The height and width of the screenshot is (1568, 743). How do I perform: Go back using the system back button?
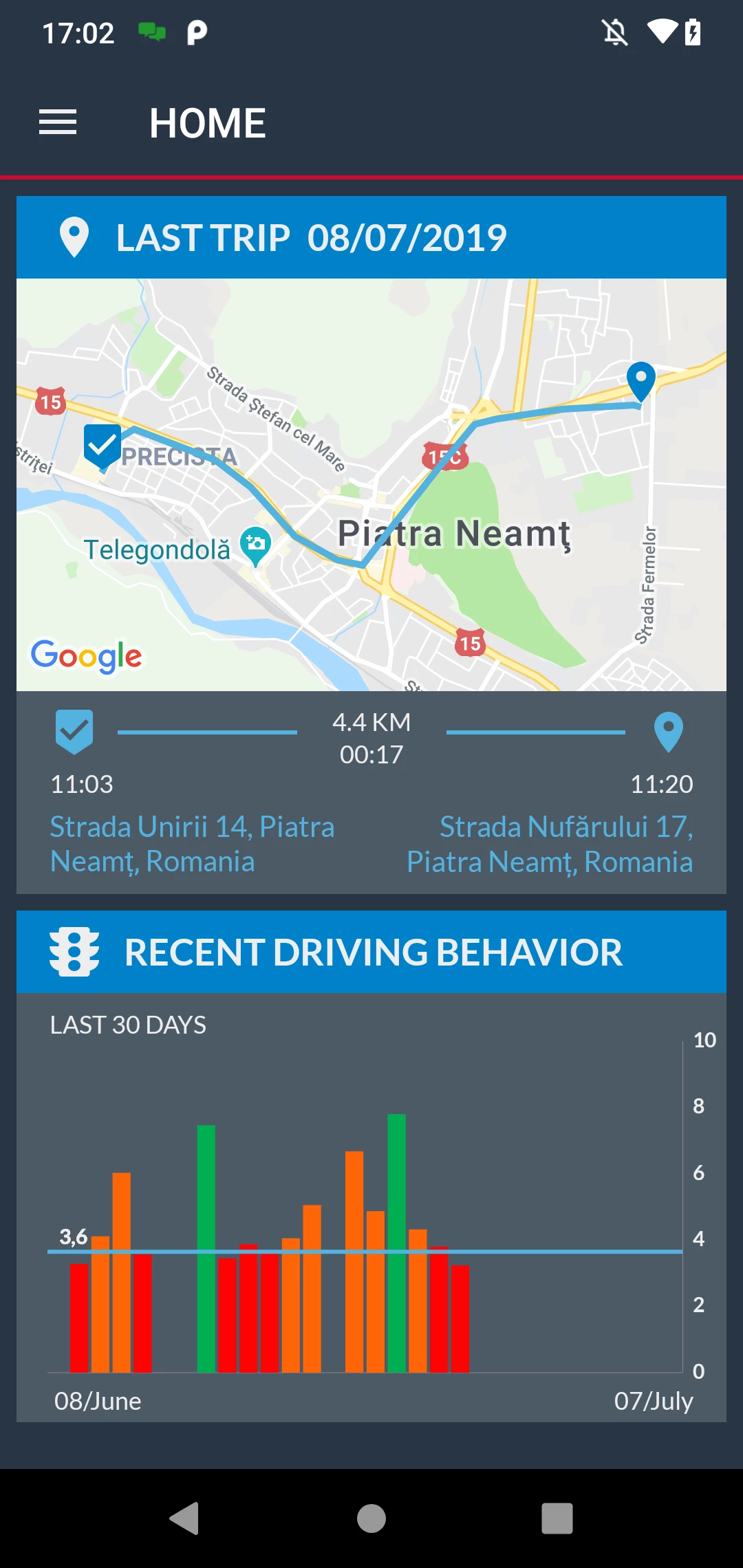[184, 1518]
